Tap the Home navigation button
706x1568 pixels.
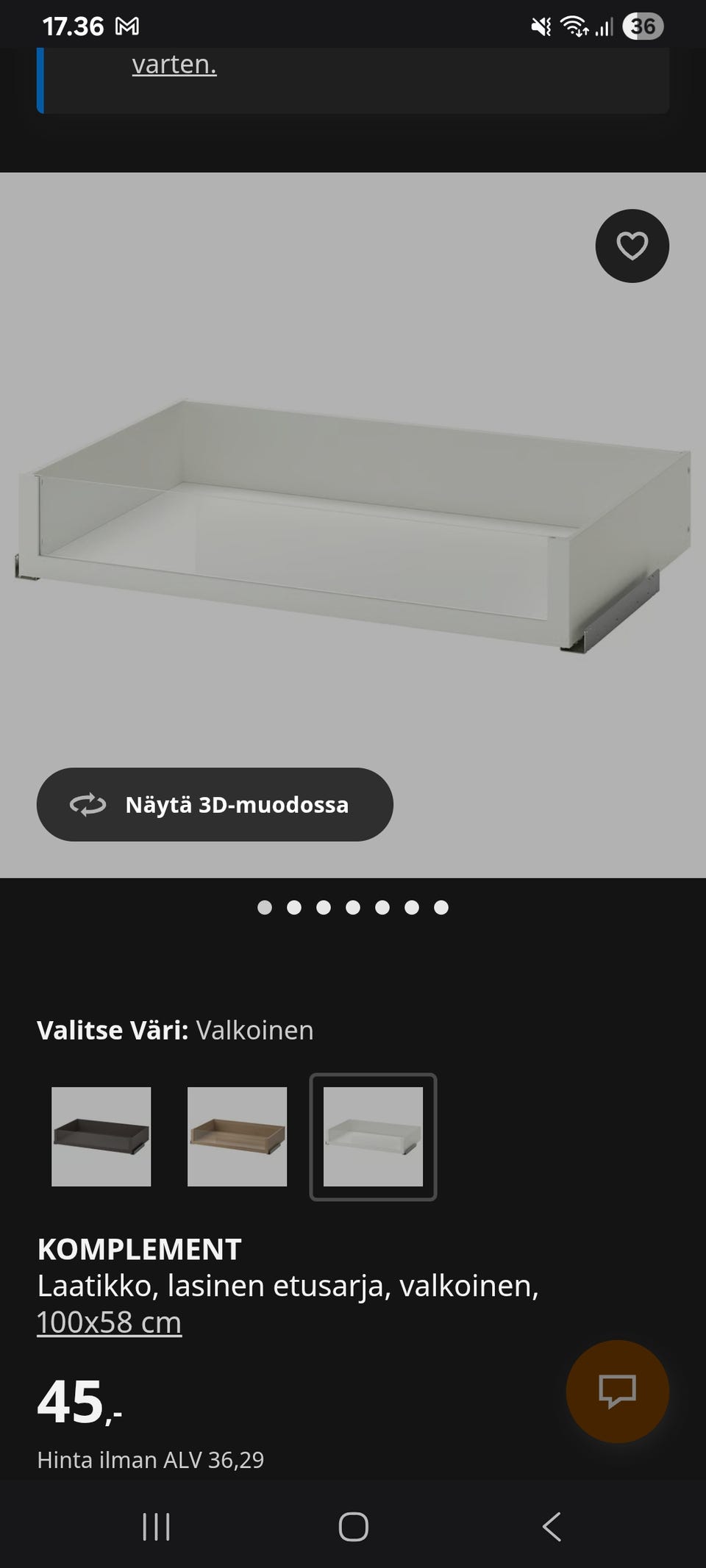(x=354, y=1527)
